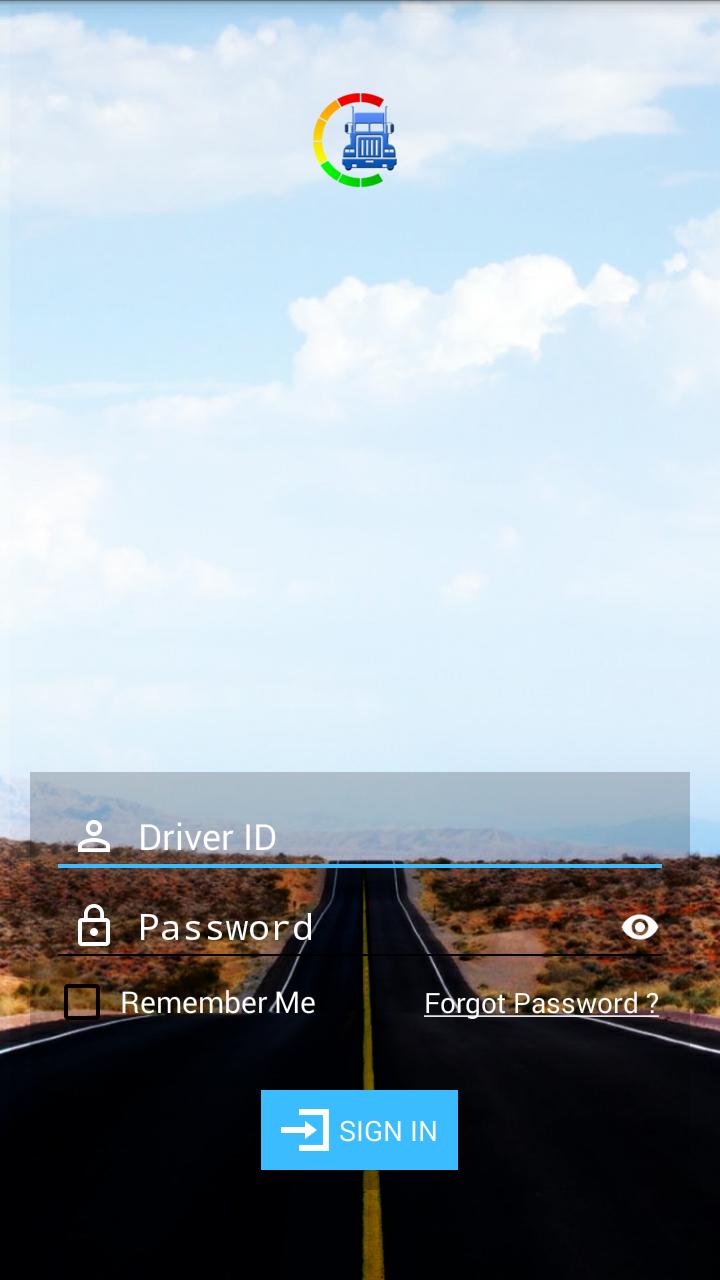The height and width of the screenshot is (1280, 720).
Task: Check the Remember Me box
Action: pos(82,1002)
